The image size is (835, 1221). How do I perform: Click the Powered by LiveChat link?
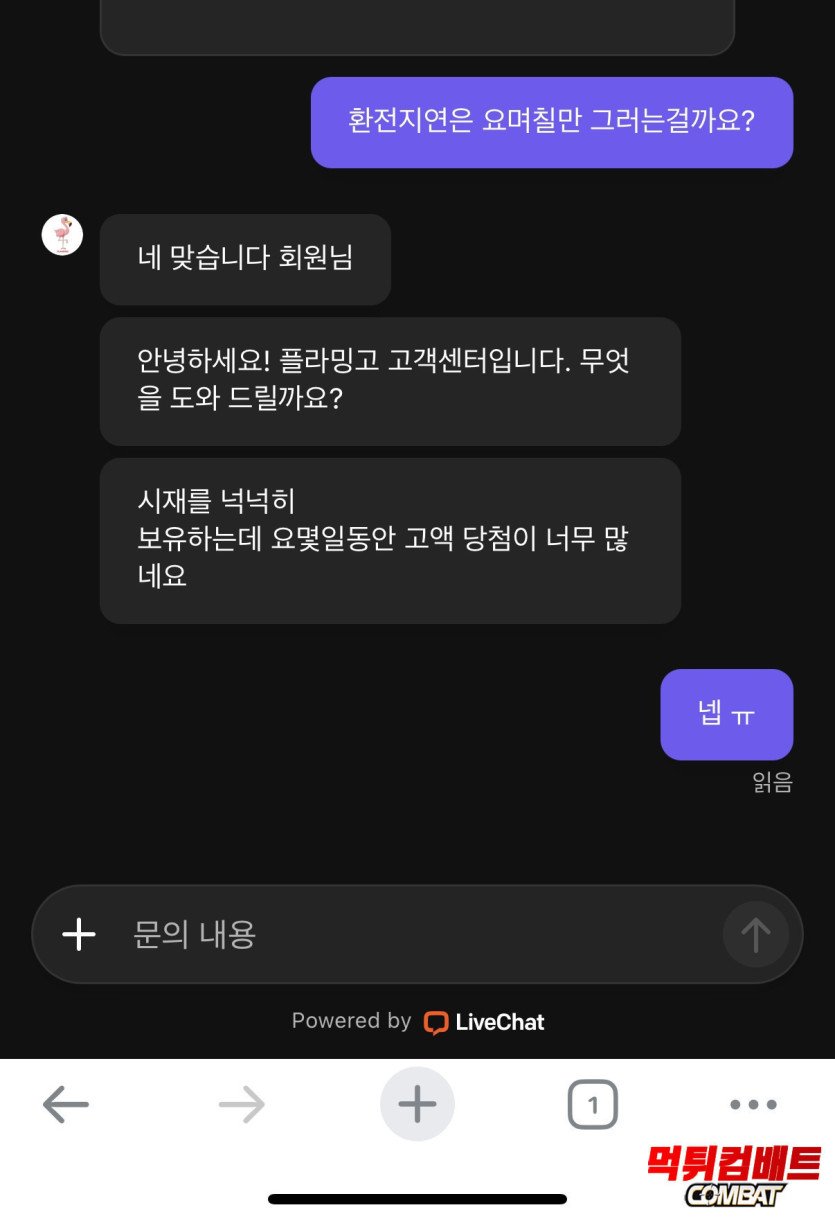[x=417, y=1021]
